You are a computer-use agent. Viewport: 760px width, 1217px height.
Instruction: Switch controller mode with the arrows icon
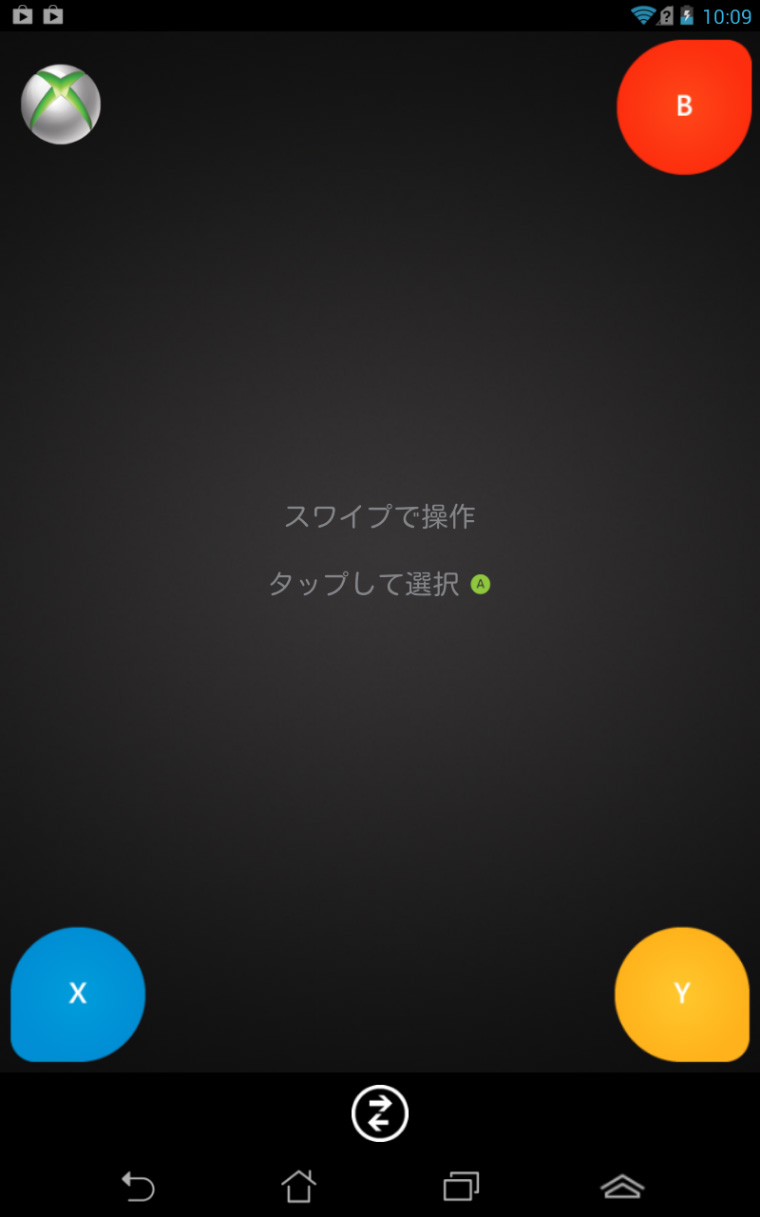pos(380,1113)
